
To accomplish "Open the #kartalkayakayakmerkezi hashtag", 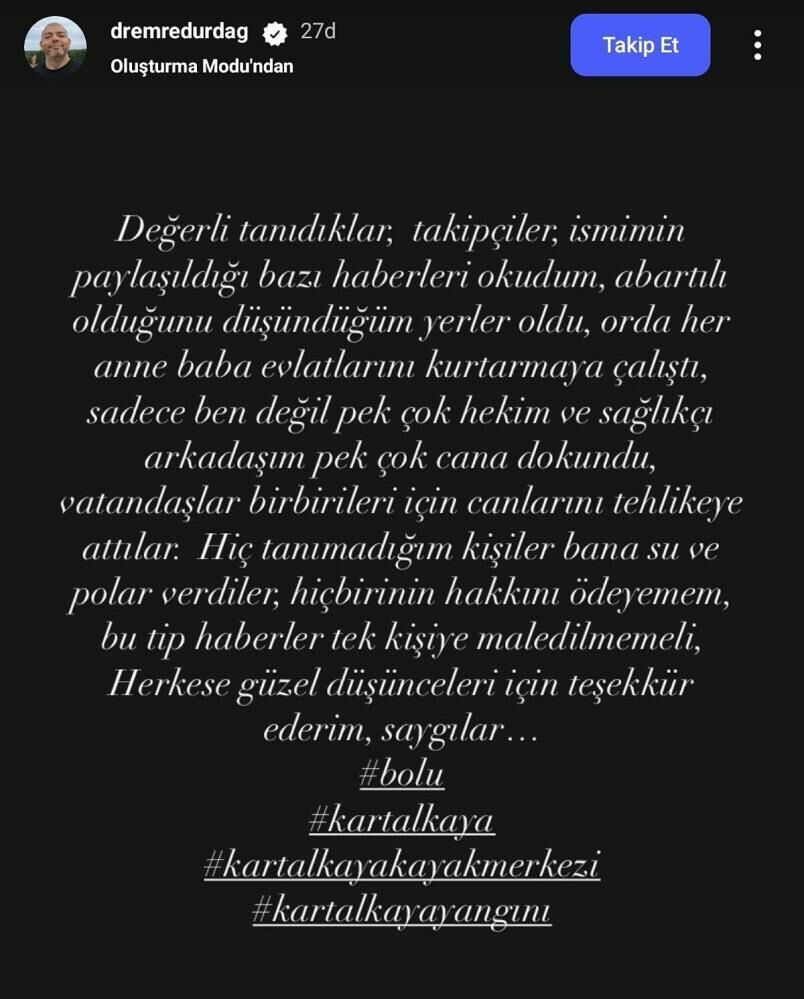I will click(x=401, y=865).
